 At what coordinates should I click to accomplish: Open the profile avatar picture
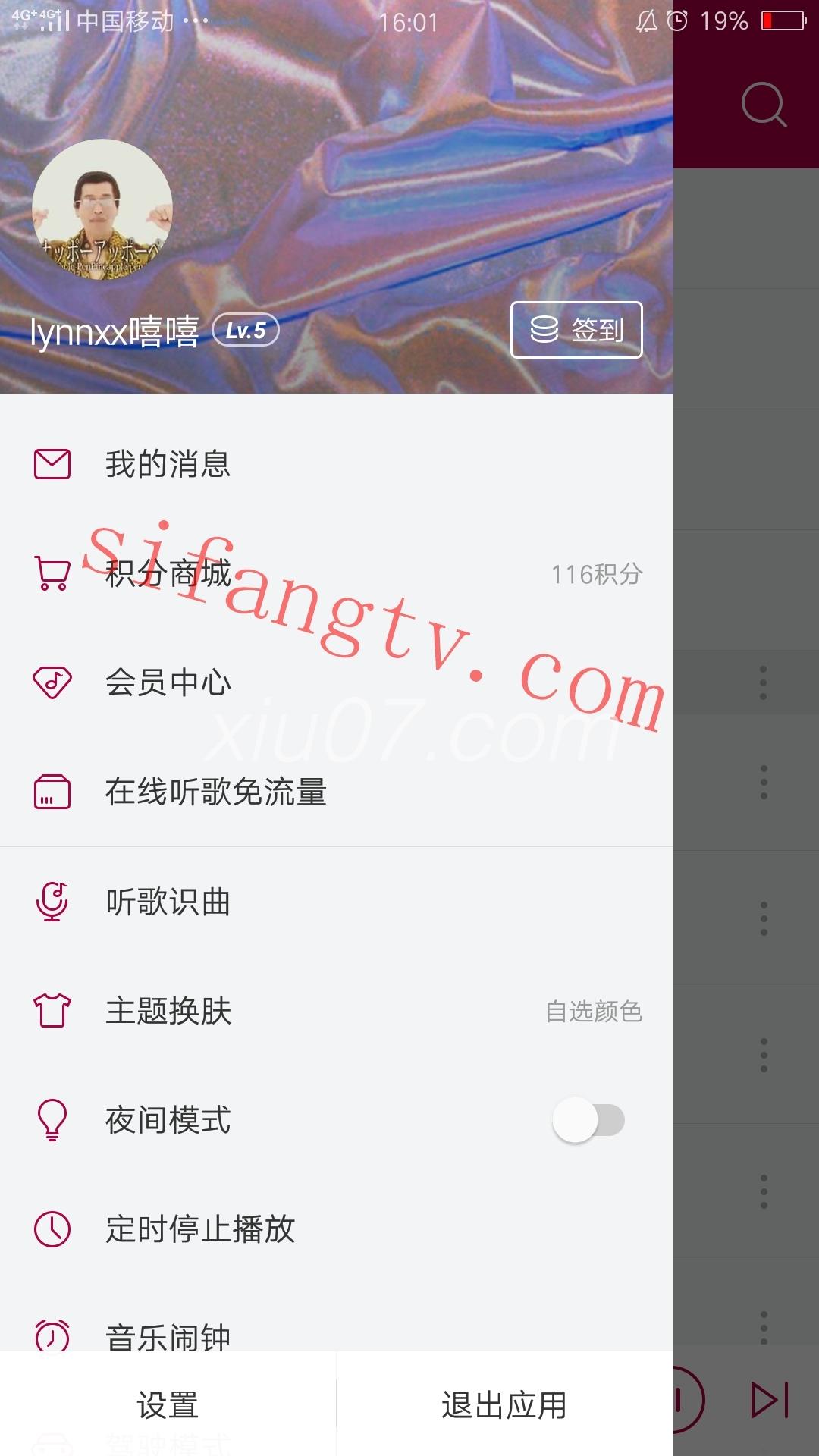[x=102, y=209]
